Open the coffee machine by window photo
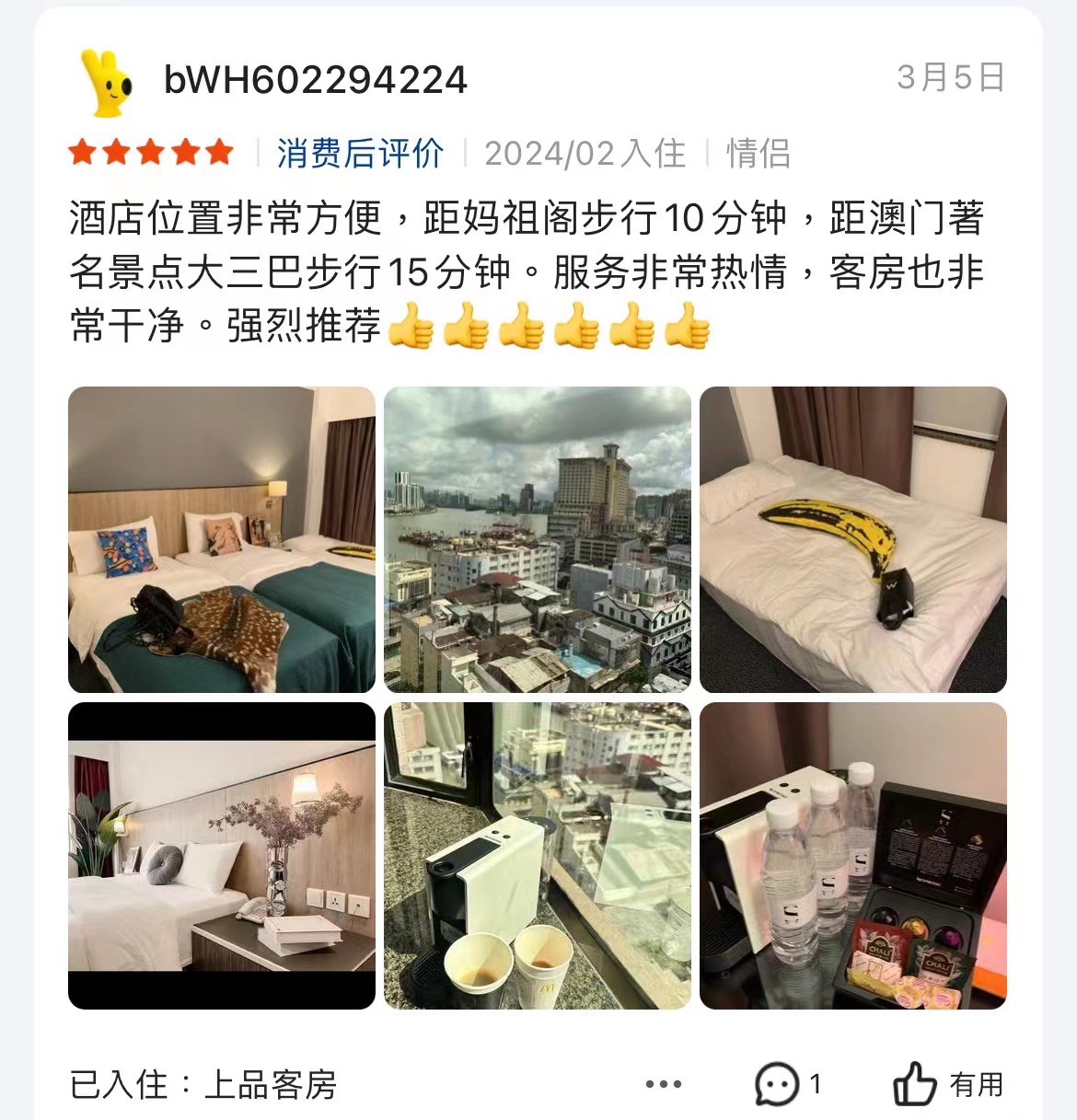 coord(537,855)
